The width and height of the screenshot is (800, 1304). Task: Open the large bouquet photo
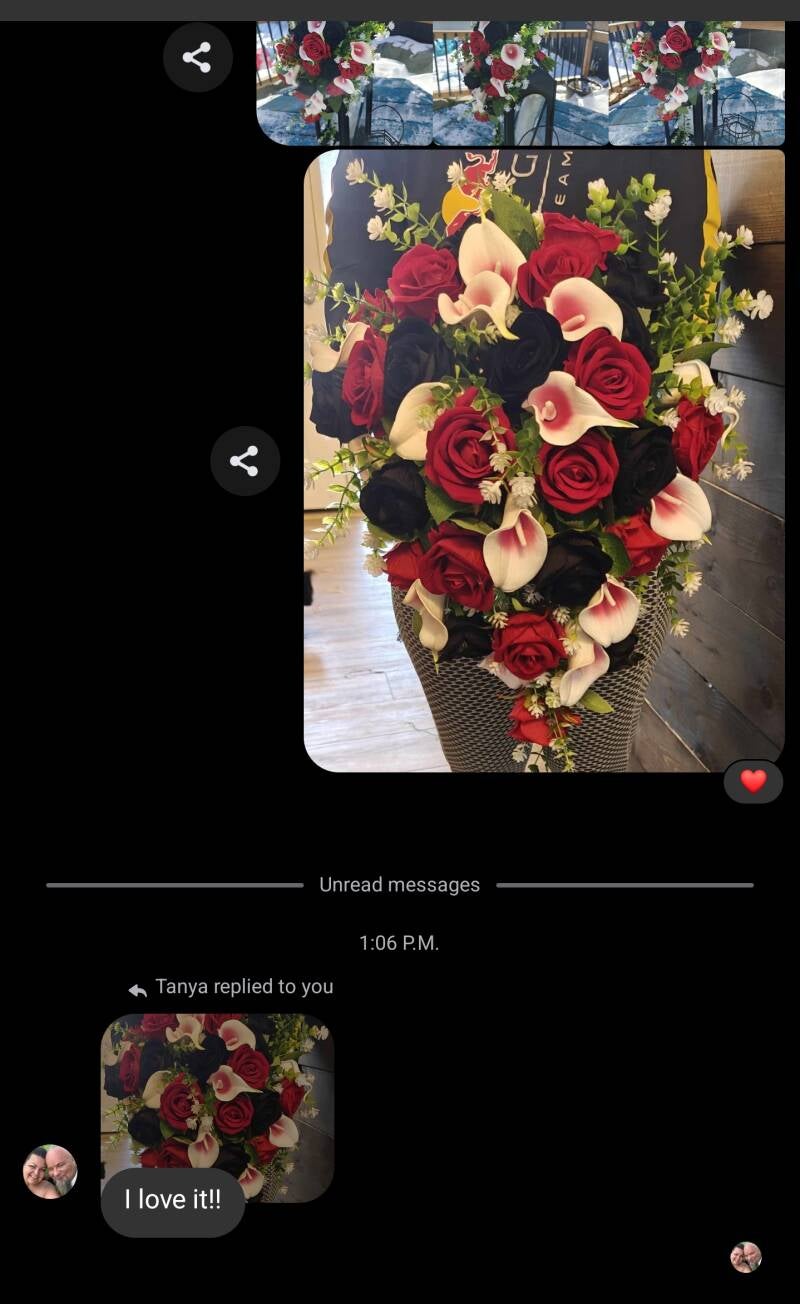(x=543, y=460)
